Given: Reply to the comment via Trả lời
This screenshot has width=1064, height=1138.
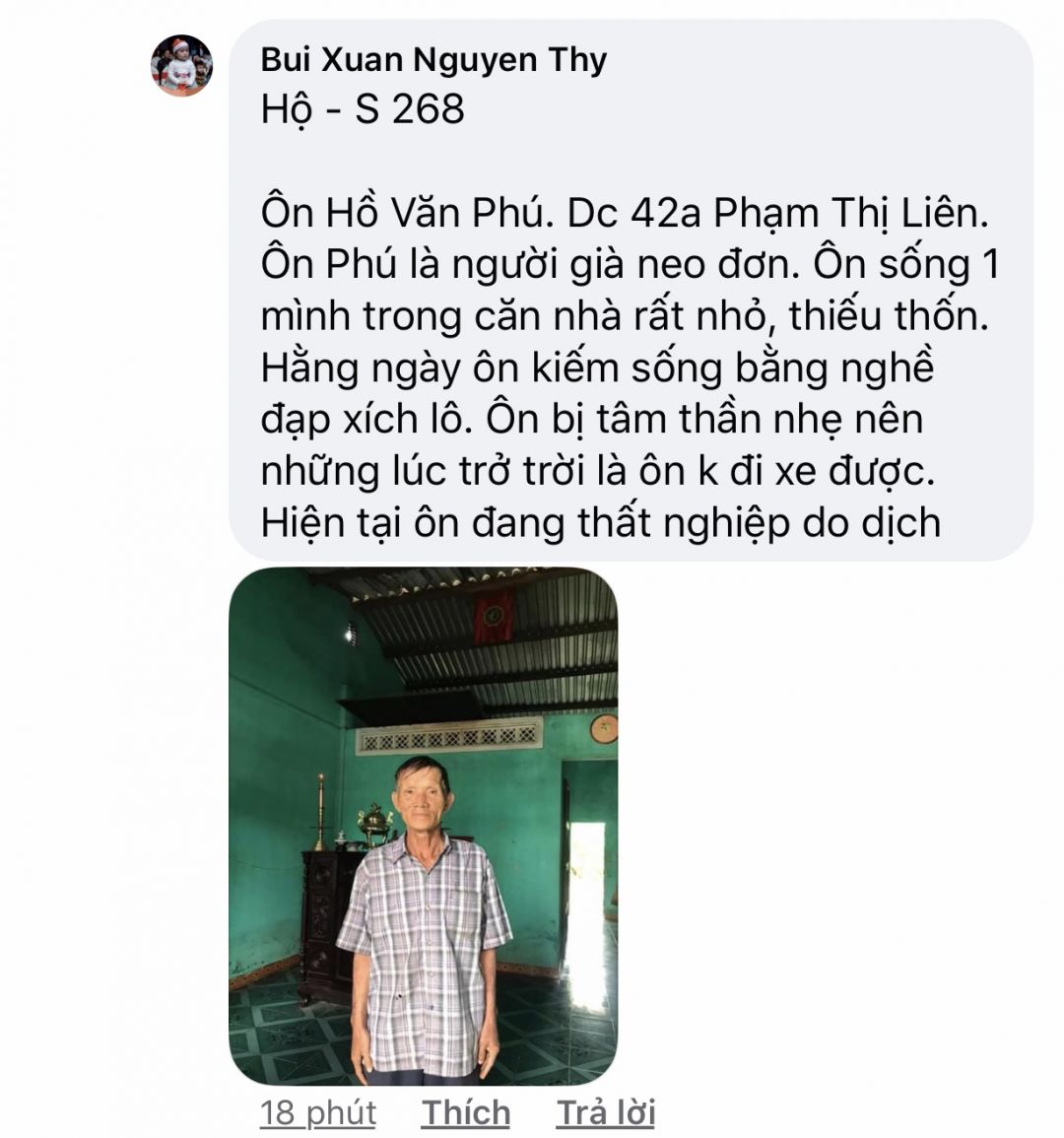Looking at the screenshot, I should click(605, 1112).
